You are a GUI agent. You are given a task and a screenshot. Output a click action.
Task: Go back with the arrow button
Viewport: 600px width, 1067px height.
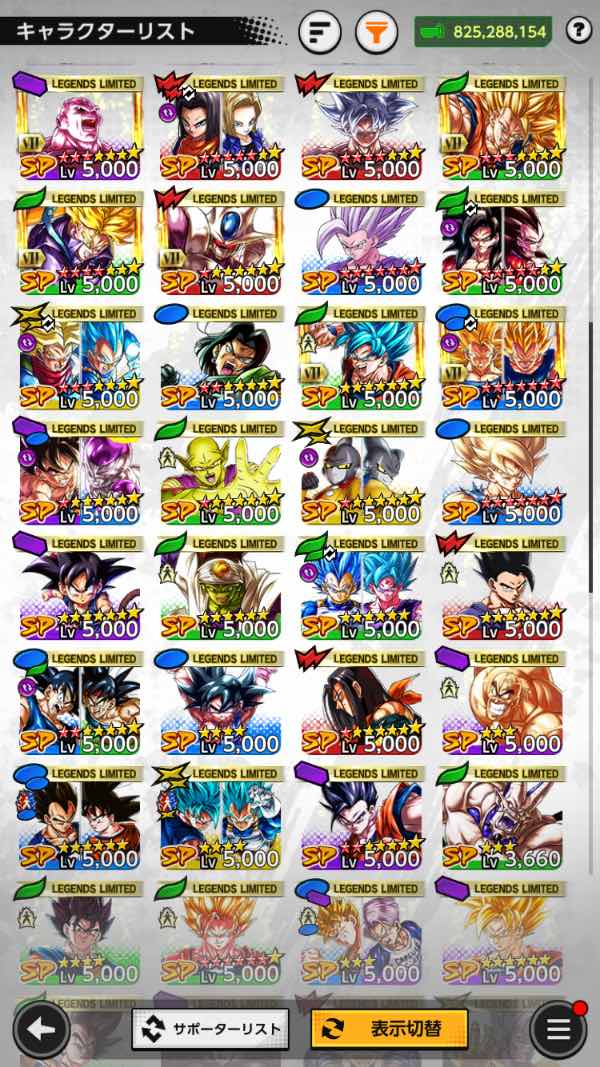[41, 1029]
